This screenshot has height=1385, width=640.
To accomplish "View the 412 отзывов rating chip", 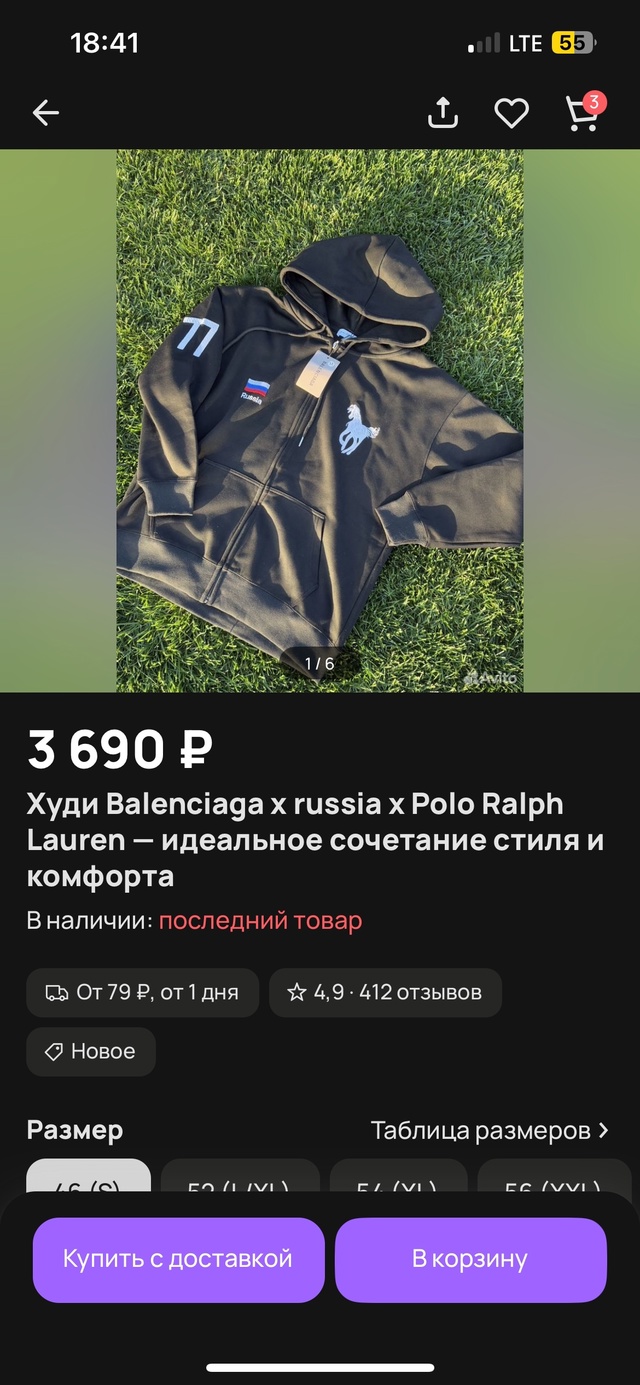I will tap(385, 992).
